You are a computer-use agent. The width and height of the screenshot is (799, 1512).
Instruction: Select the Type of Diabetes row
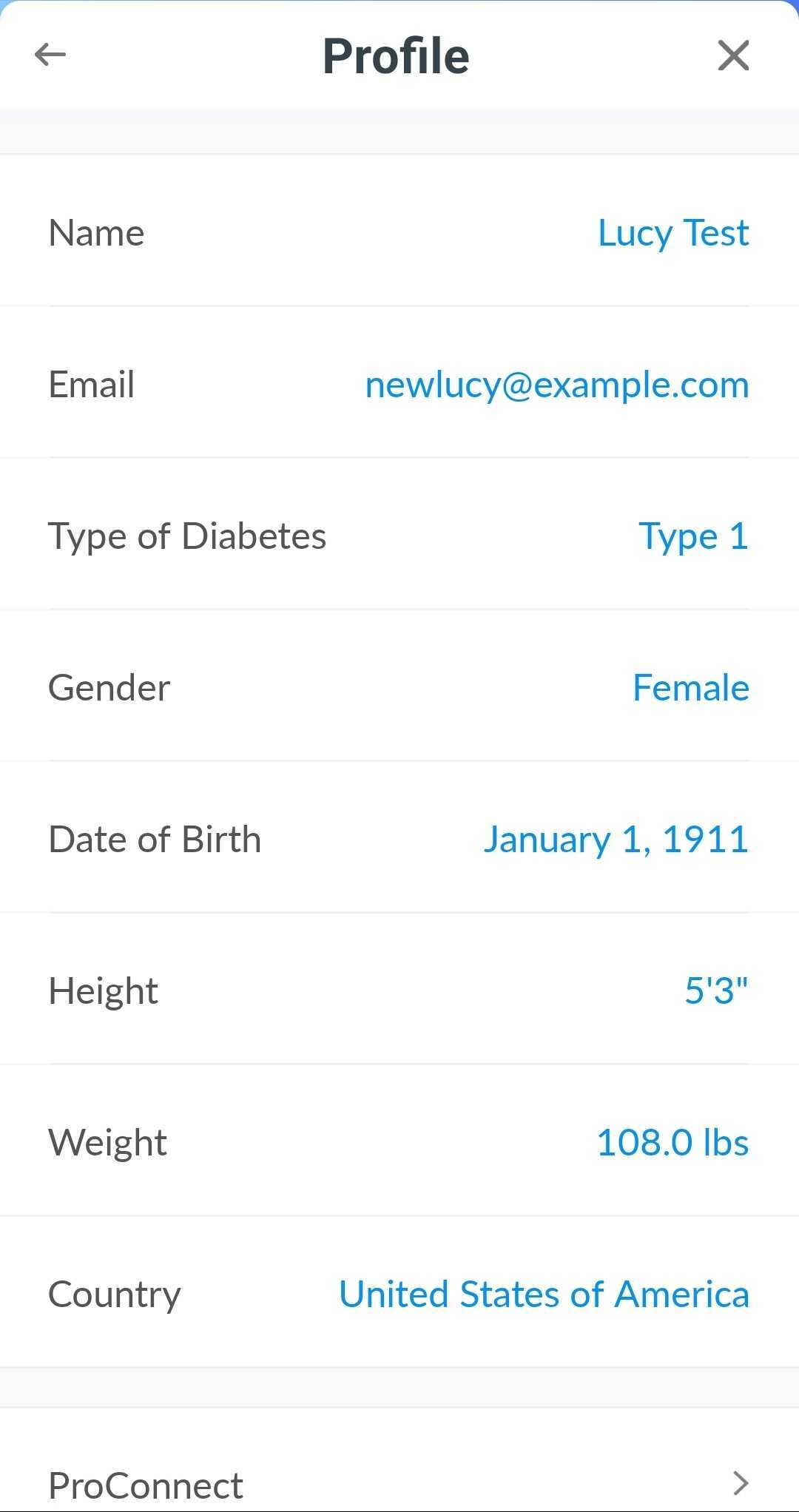tap(398, 536)
